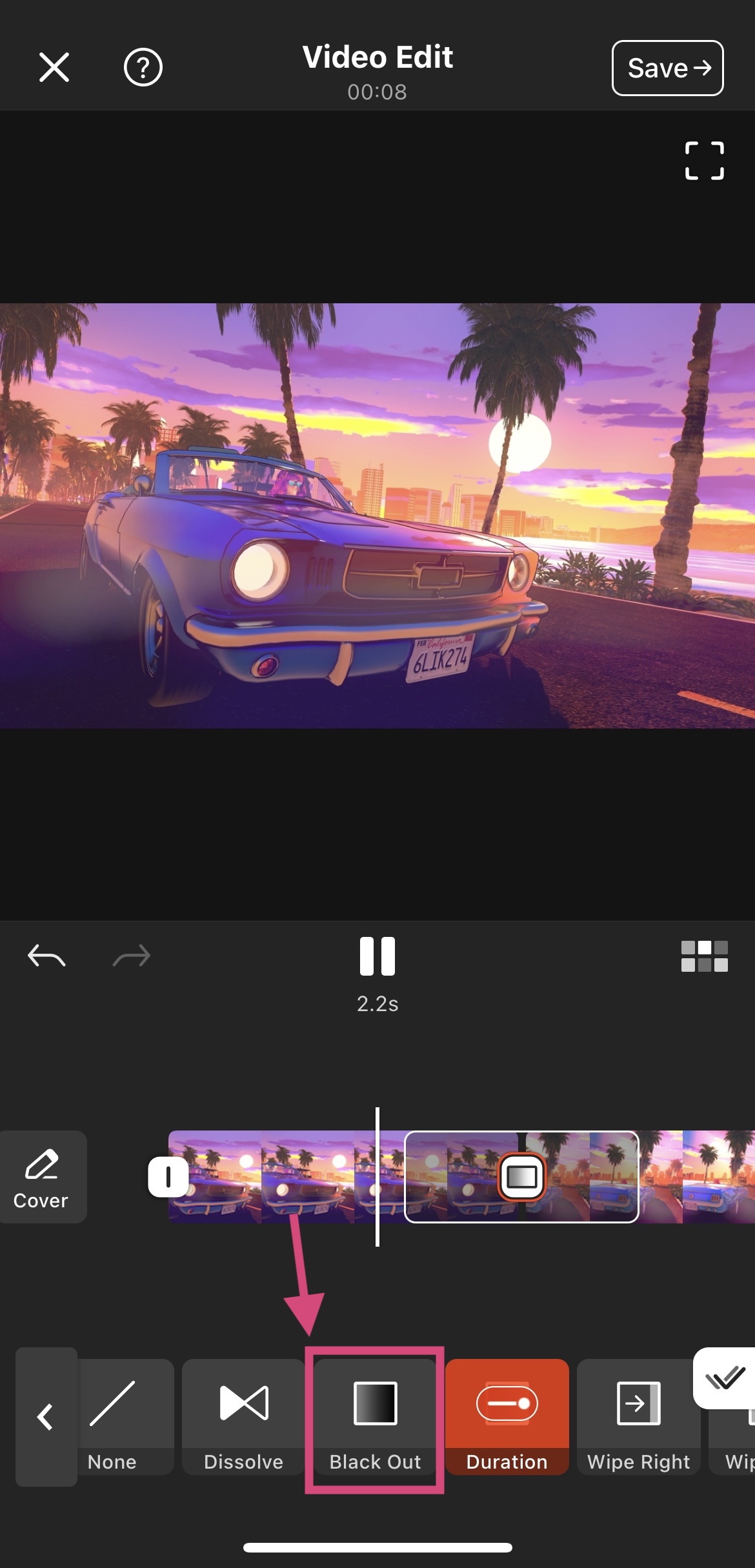Open transition Duration setting
This screenshot has width=755, height=1568.
(507, 1416)
